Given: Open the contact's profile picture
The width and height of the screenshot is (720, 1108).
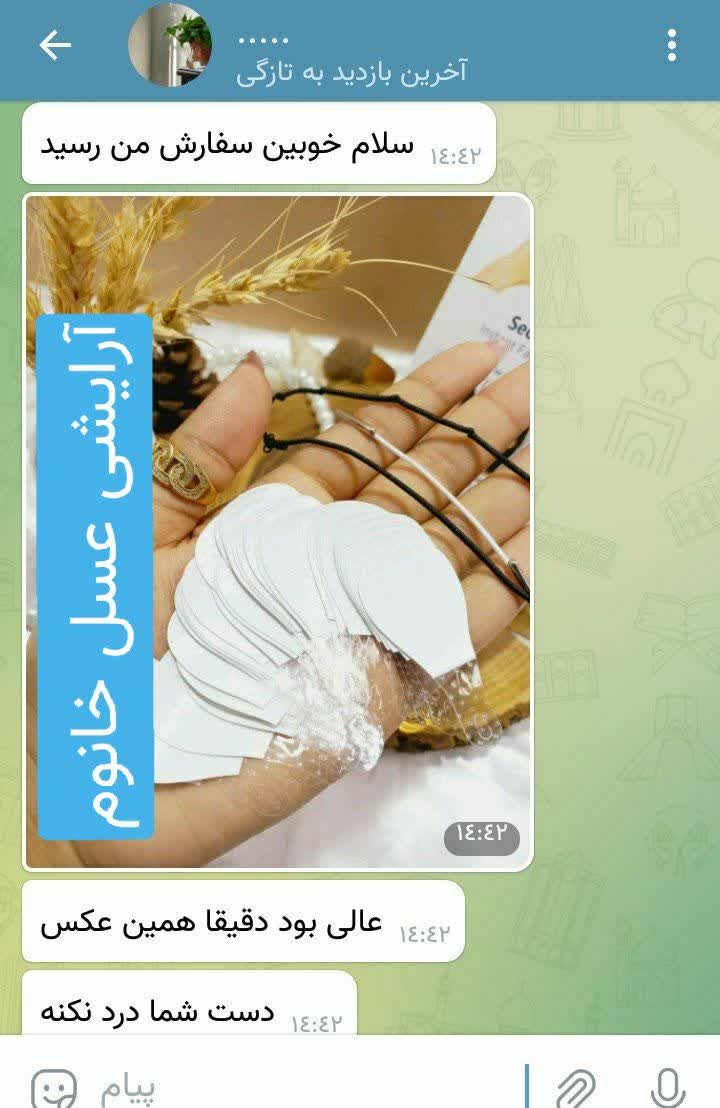Looking at the screenshot, I should point(170,45).
